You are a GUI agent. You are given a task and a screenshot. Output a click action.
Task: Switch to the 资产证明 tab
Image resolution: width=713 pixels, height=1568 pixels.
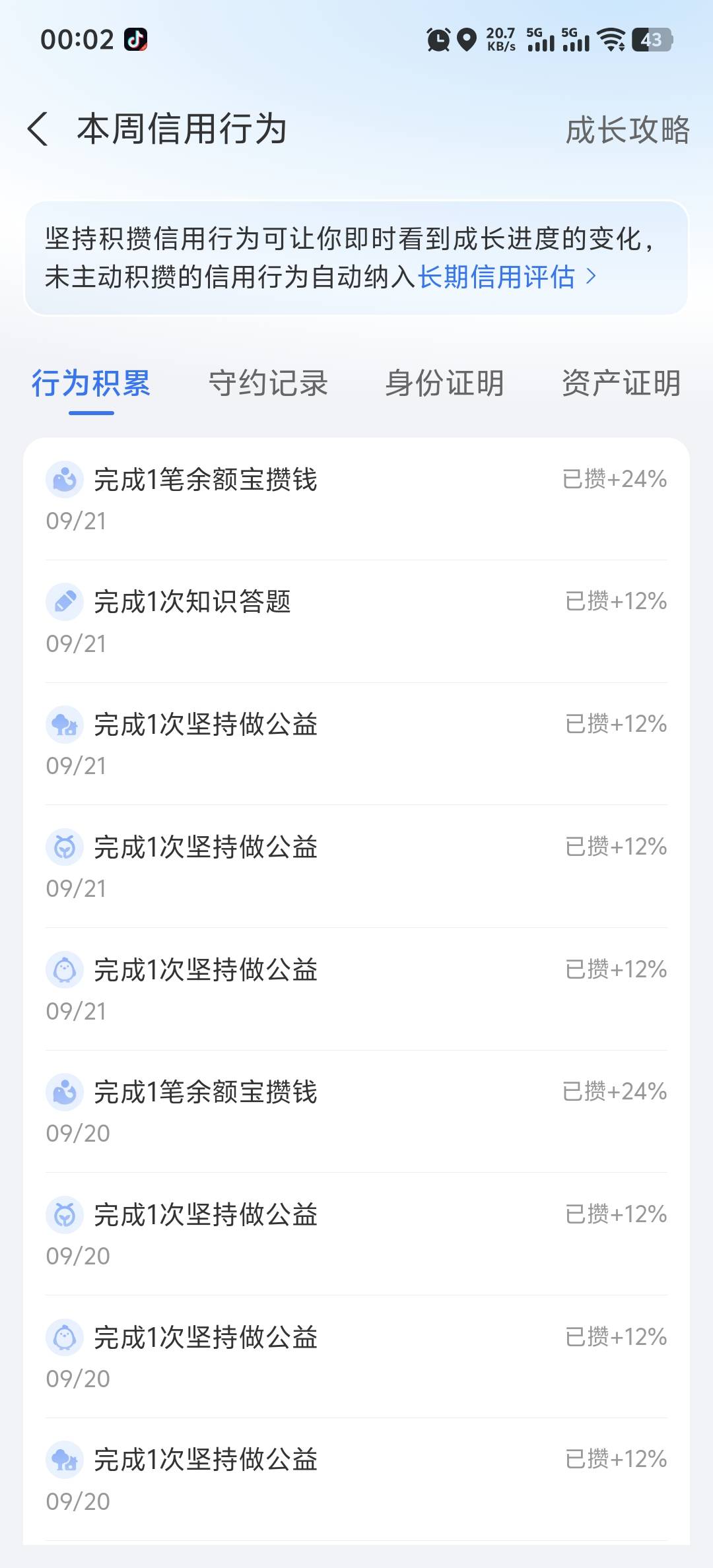point(621,383)
